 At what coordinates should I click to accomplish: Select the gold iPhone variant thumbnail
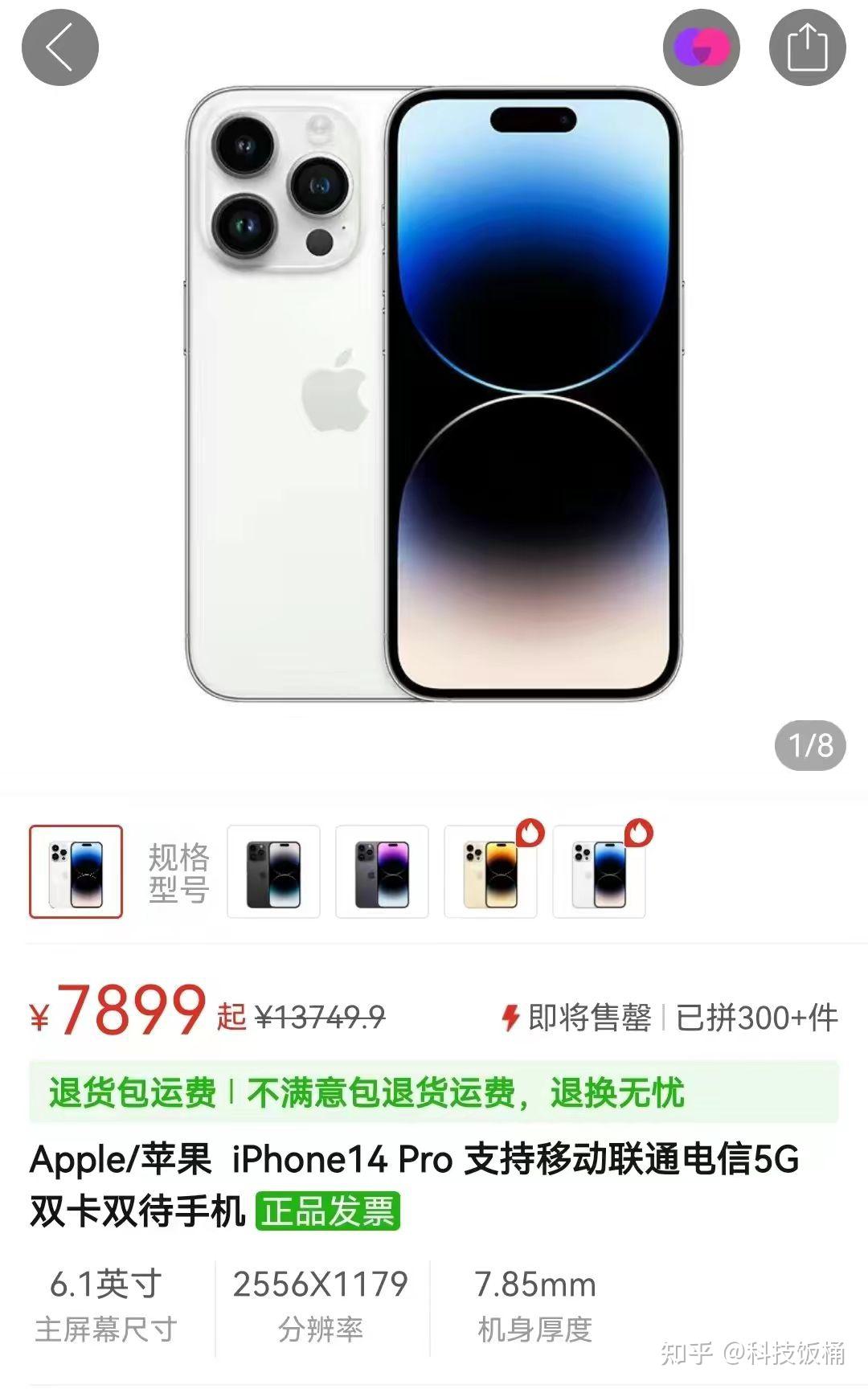click(x=490, y=872)
